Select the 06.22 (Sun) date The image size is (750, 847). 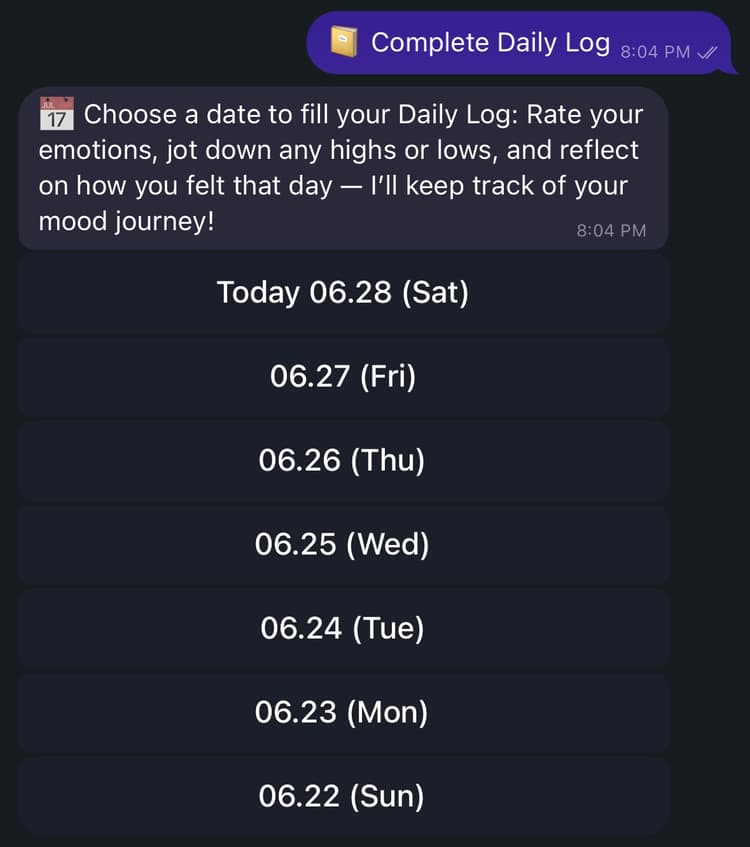pos(343,796)
